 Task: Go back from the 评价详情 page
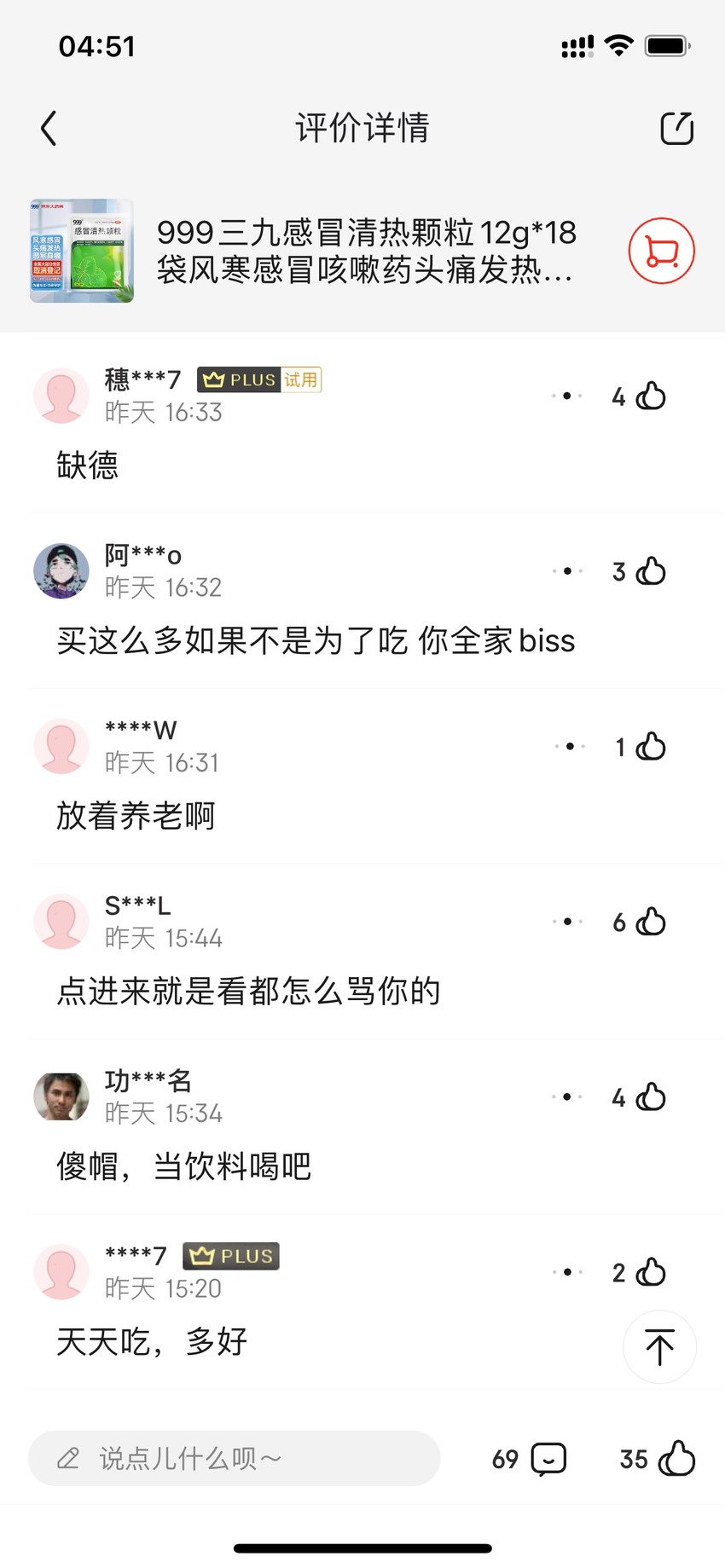coord(49,129)
